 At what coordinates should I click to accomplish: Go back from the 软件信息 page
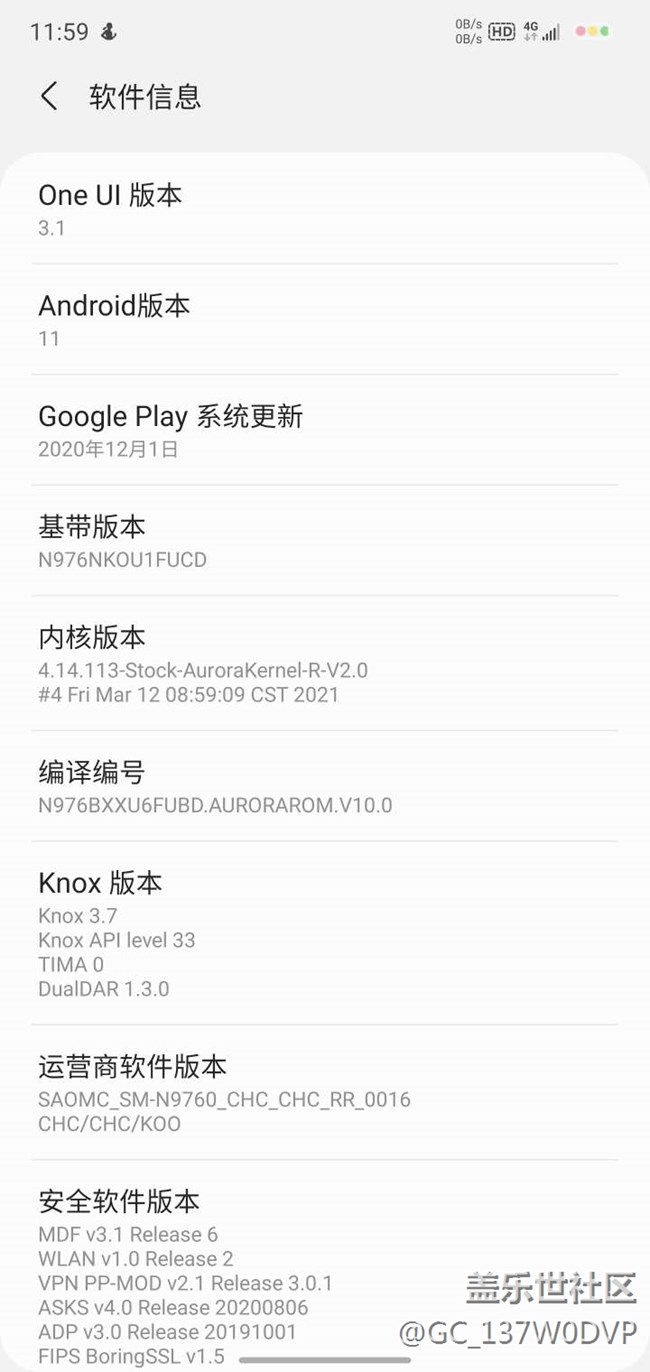click(49, 97)
